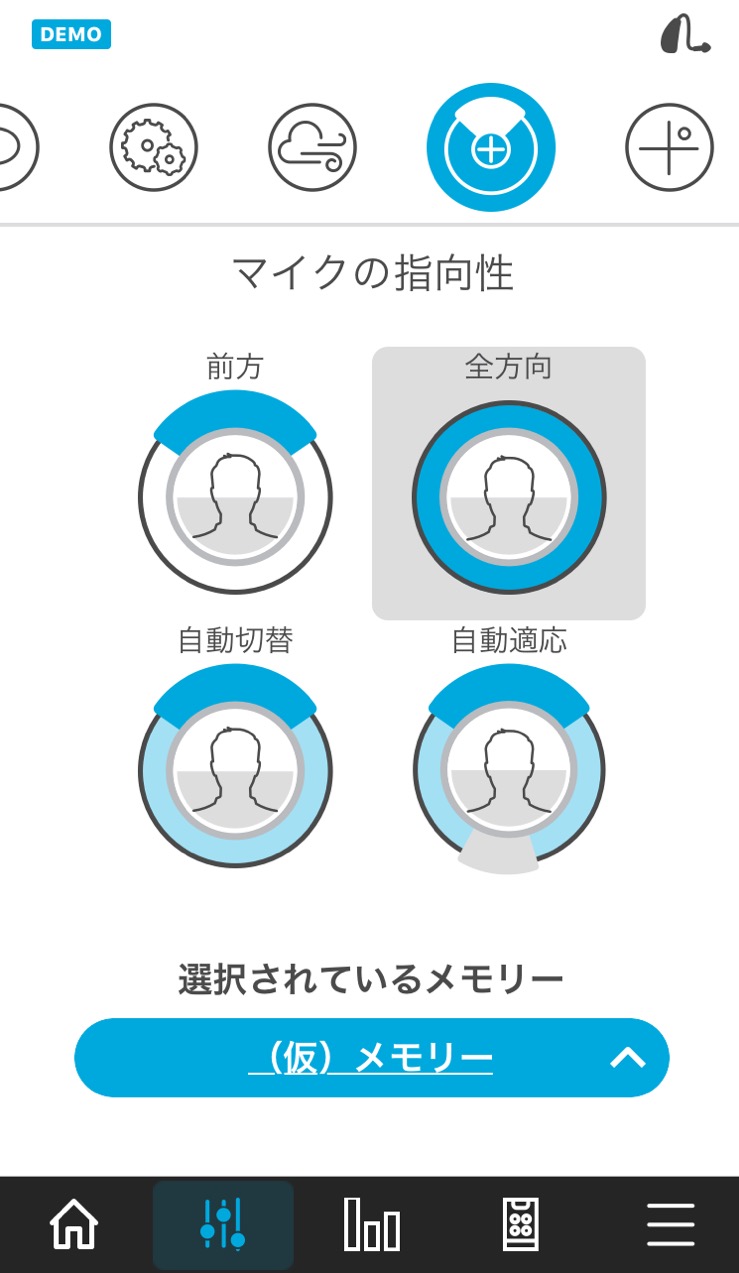Open the gears settings icon

coord(153,147)
